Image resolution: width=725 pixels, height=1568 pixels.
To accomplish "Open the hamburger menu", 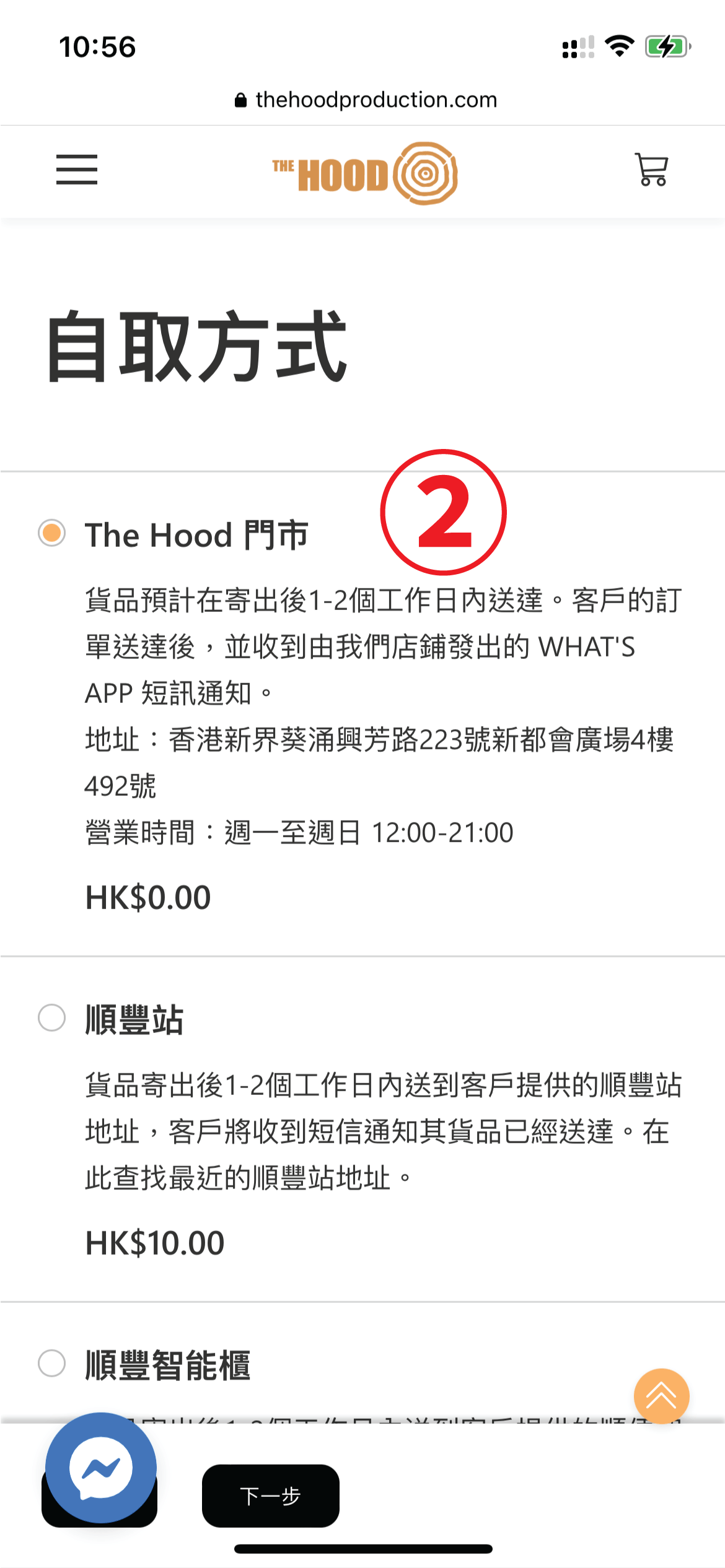I will pos(77,170).
